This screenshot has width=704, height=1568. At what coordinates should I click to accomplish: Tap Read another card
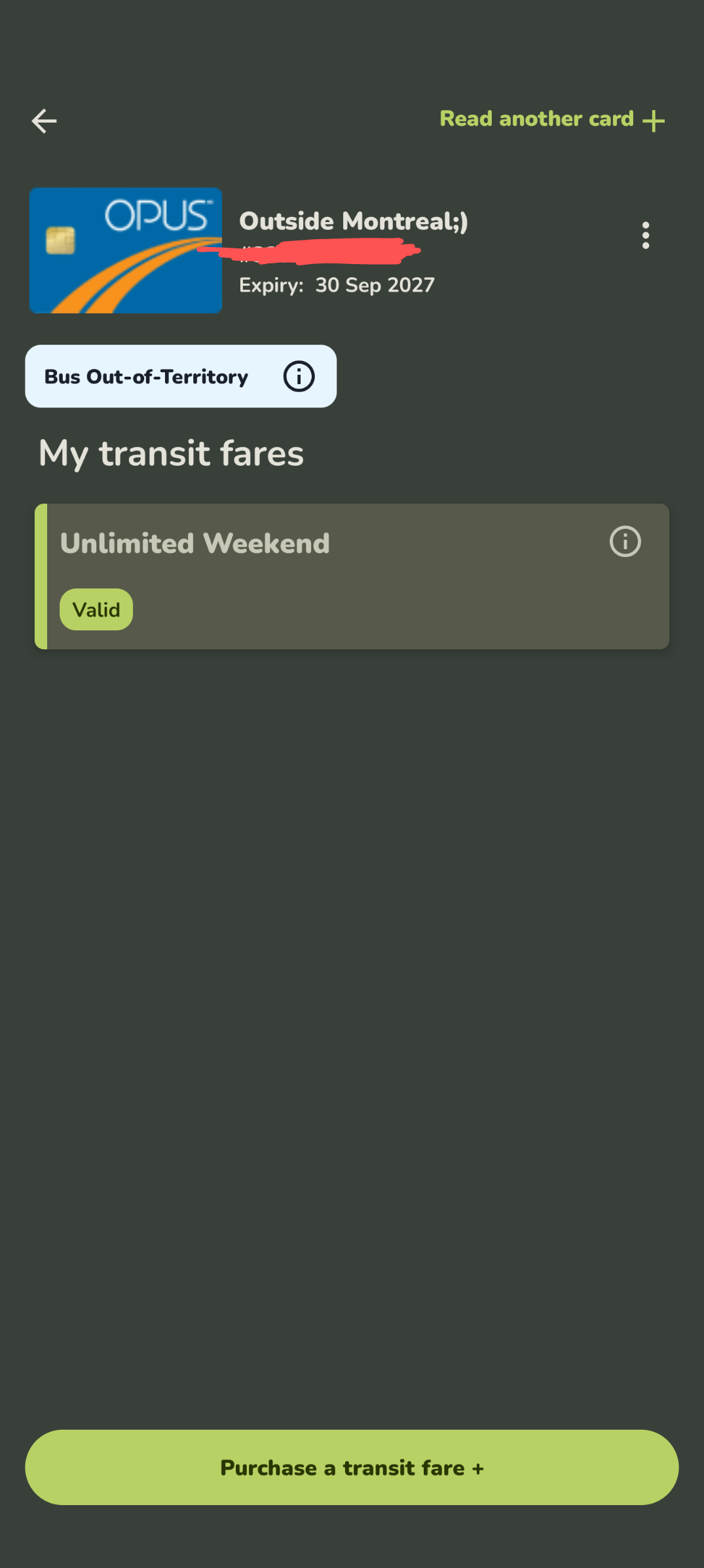pos(552,120)
